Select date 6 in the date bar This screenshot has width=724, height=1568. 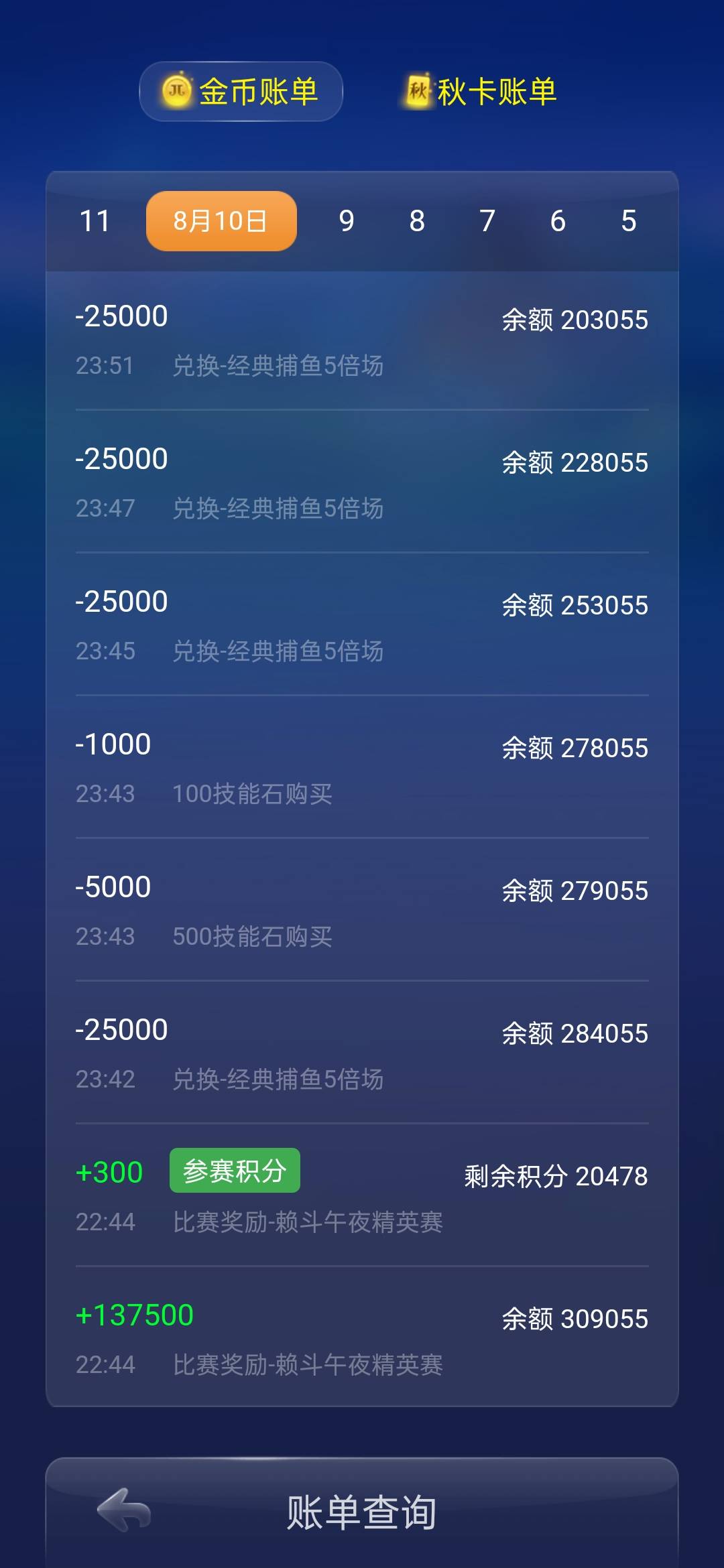[558, 220]
